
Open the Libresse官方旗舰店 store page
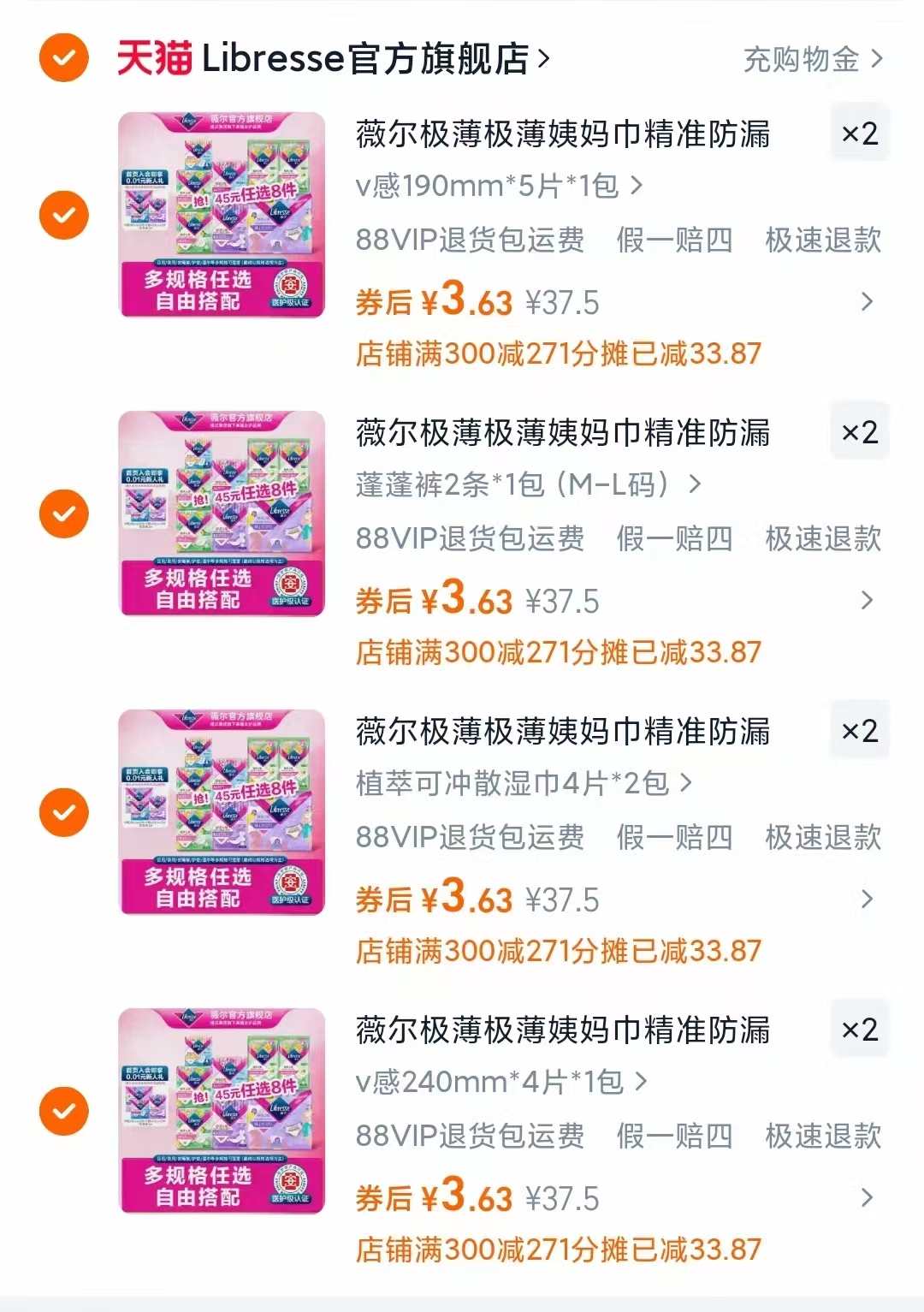click(368, 58)
